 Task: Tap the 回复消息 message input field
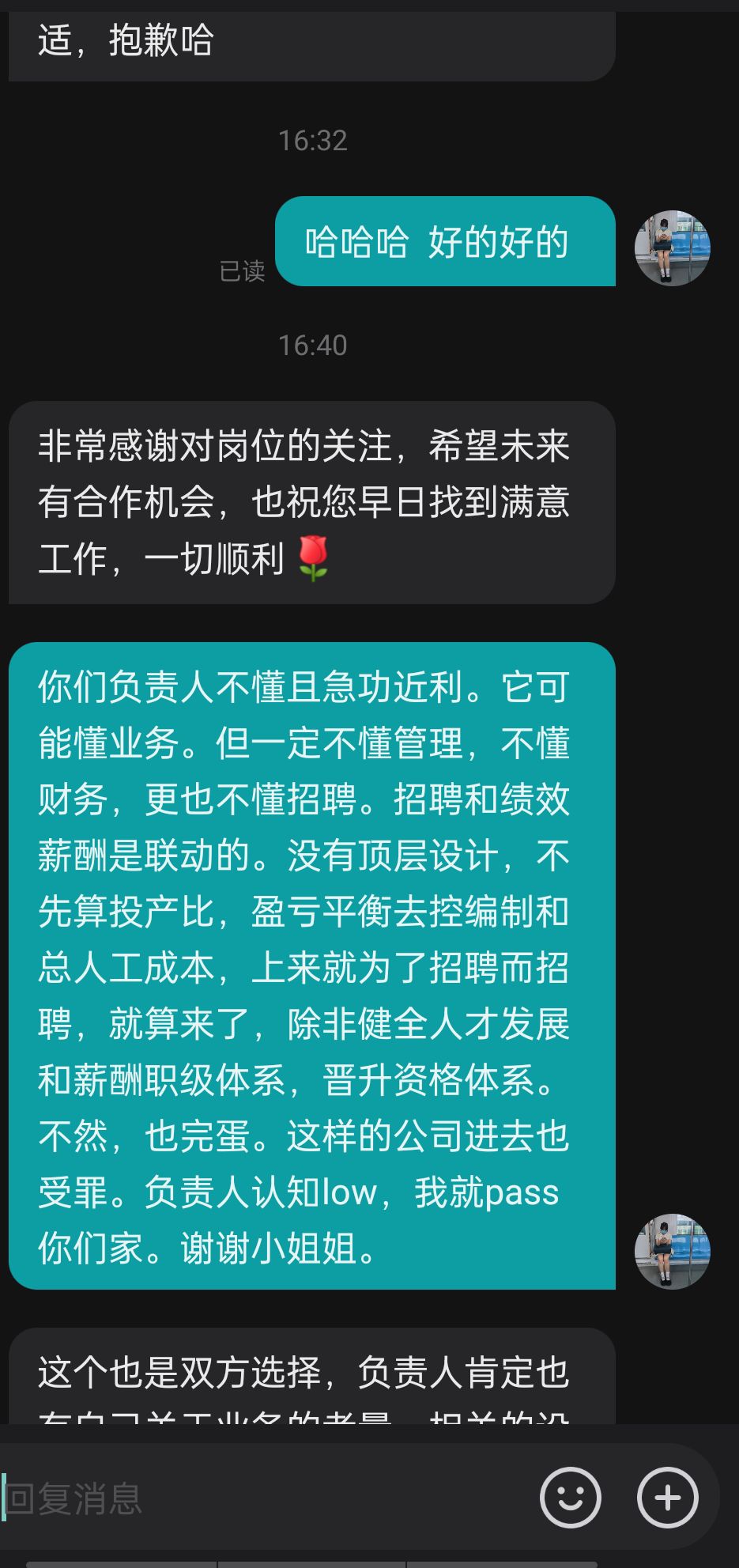point(265,1498)
